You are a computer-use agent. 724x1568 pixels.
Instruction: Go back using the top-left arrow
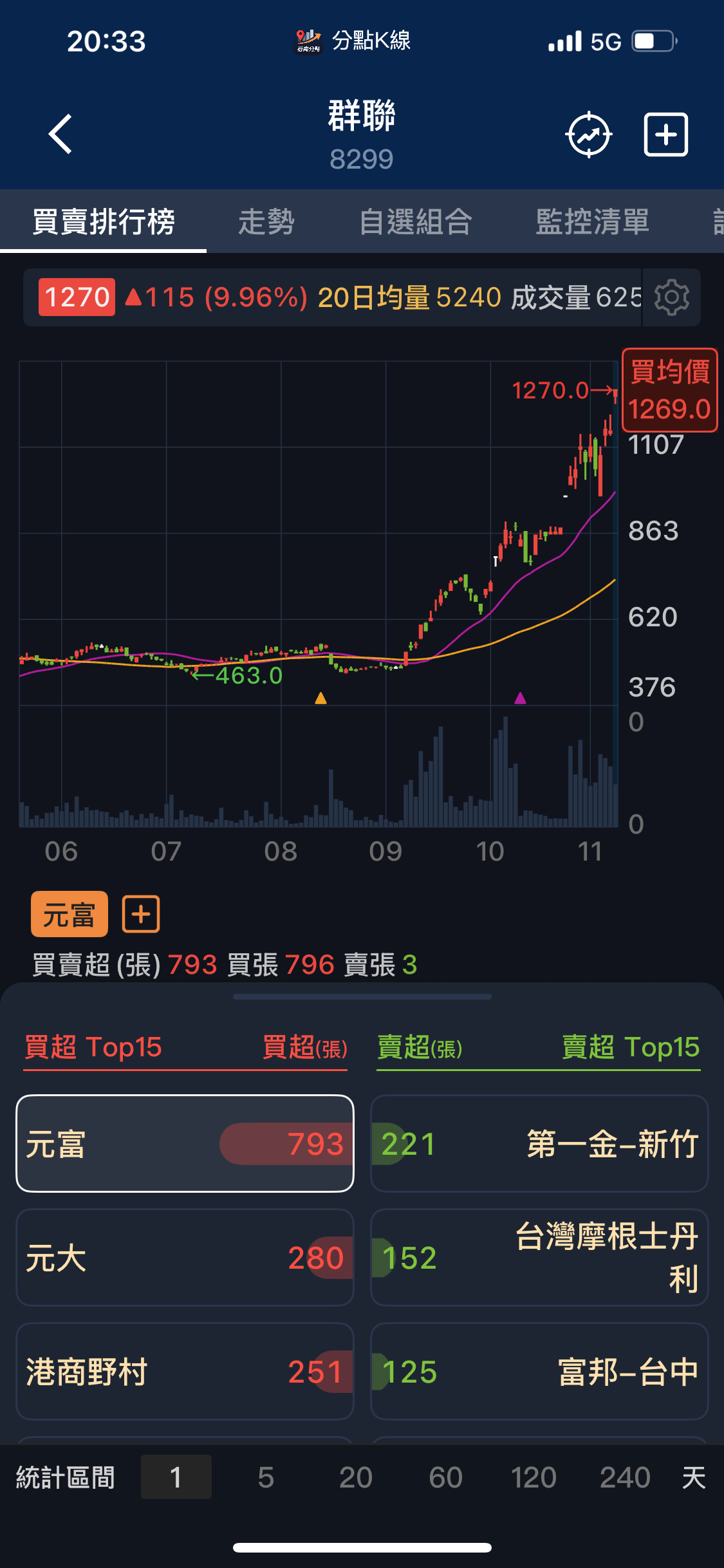[x=61, y=135]
